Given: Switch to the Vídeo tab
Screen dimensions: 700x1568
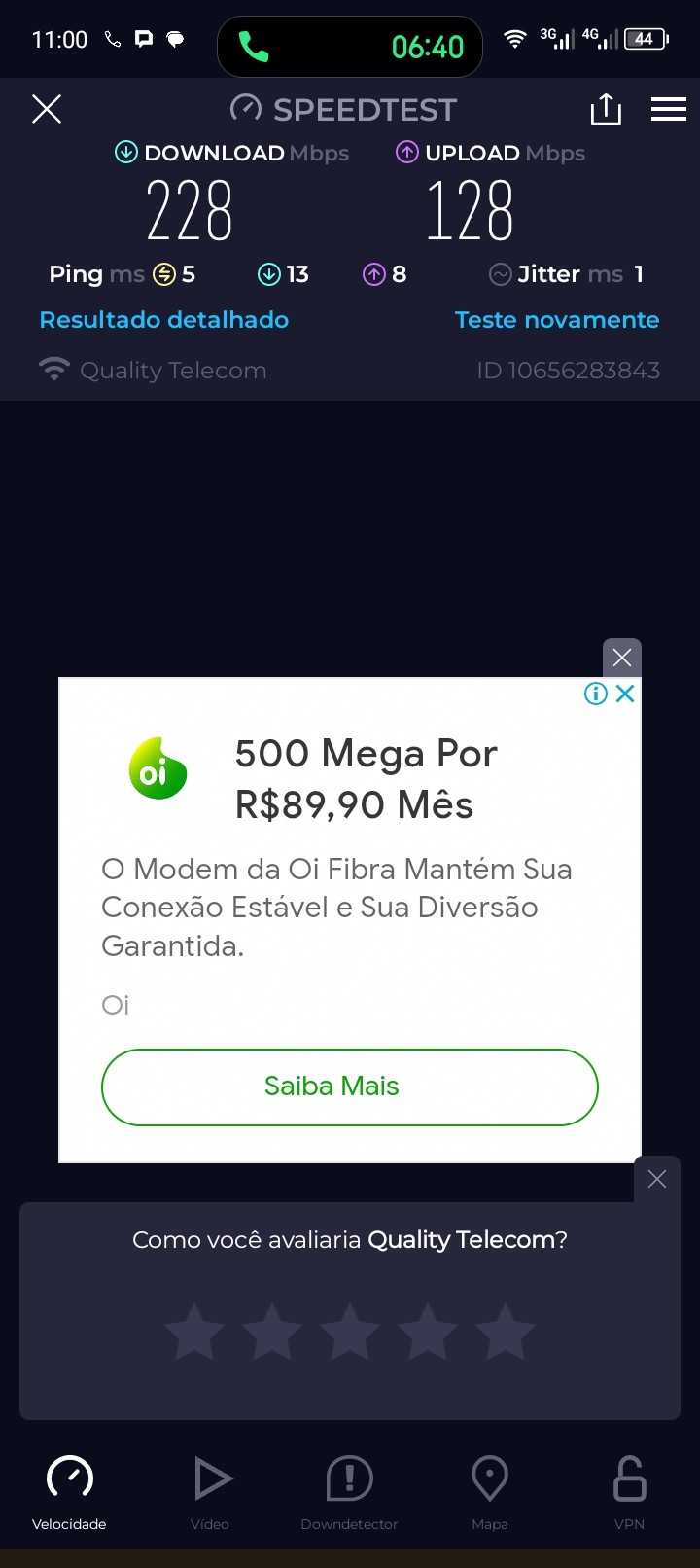Looking at the screenshot, I should tap(210, 1490).
